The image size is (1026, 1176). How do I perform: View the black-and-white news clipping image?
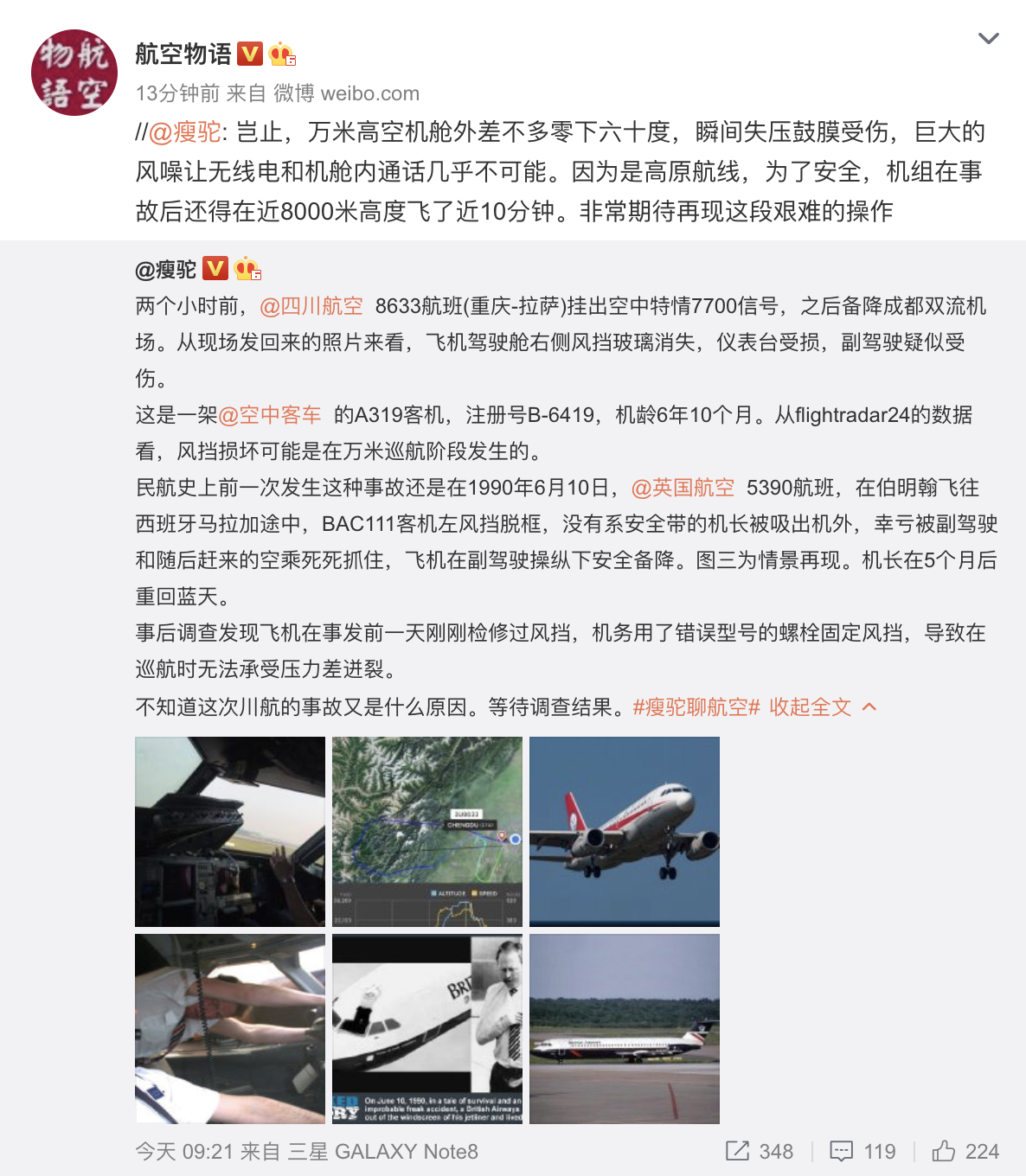[x=427, y=1029]
